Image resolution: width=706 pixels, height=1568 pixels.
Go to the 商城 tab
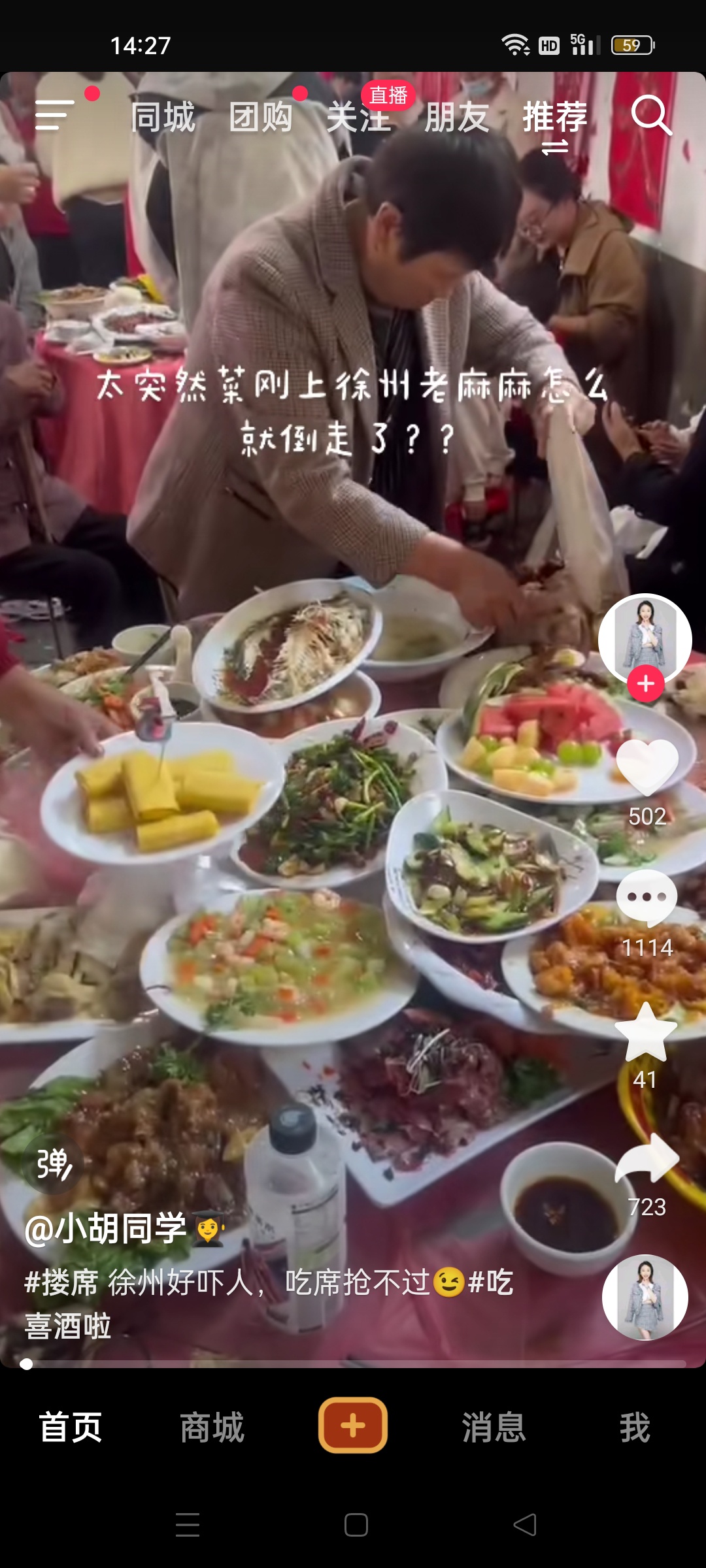click(x=212, y=1427)
